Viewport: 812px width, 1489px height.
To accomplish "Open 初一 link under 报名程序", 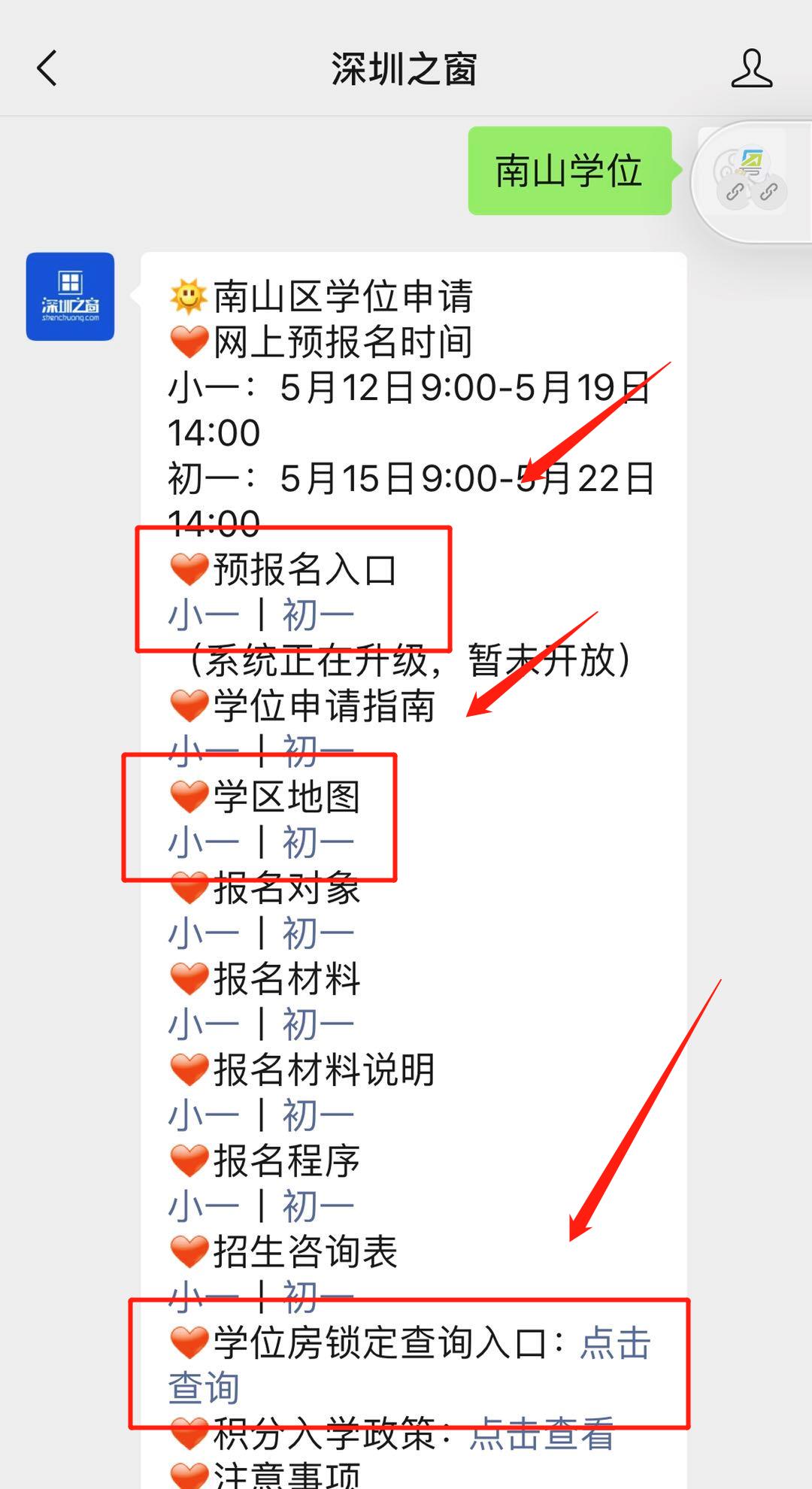I will click(317, 1207).
